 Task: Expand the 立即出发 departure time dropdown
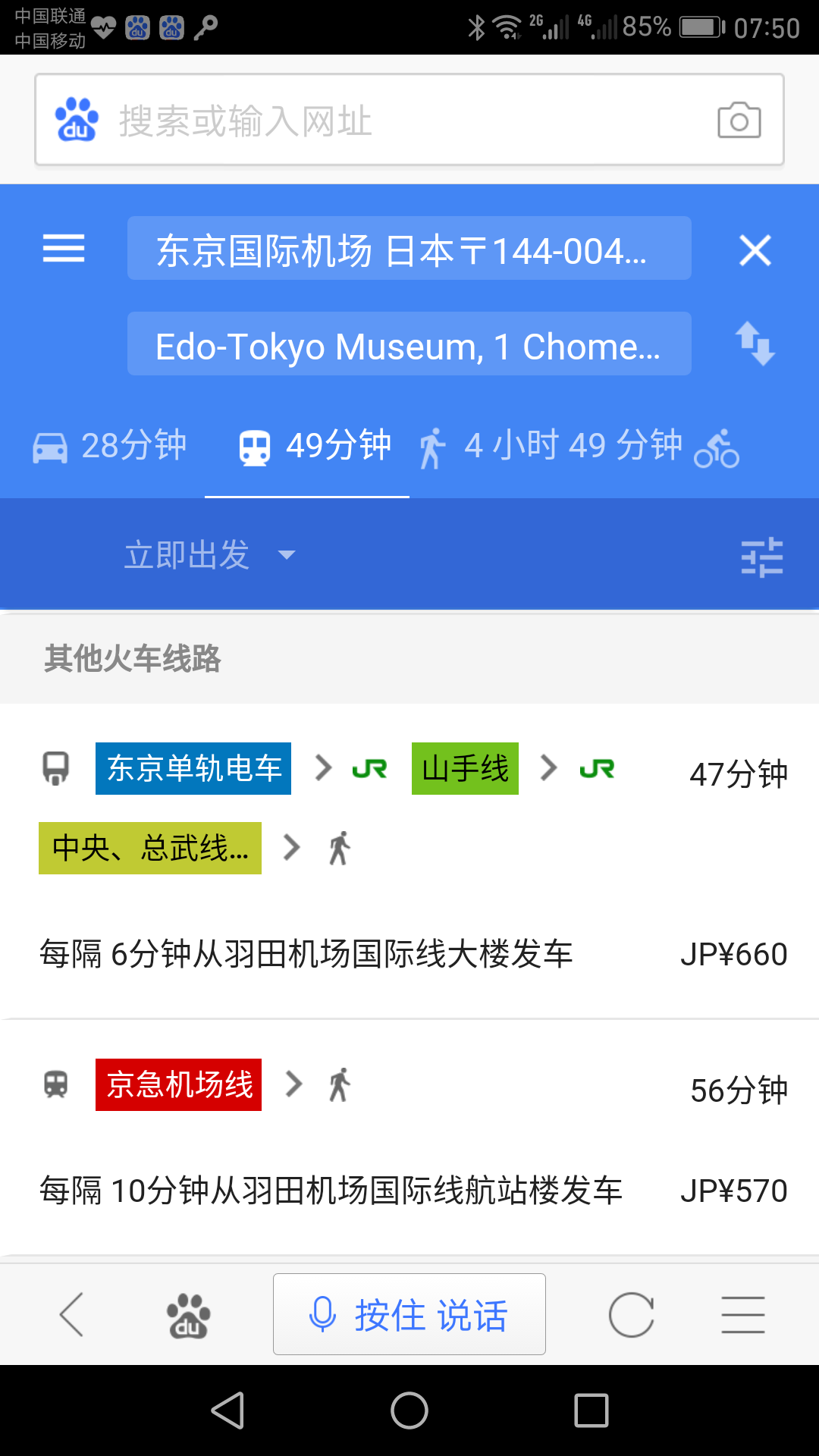pyautogui.click(x=209, y=555)
